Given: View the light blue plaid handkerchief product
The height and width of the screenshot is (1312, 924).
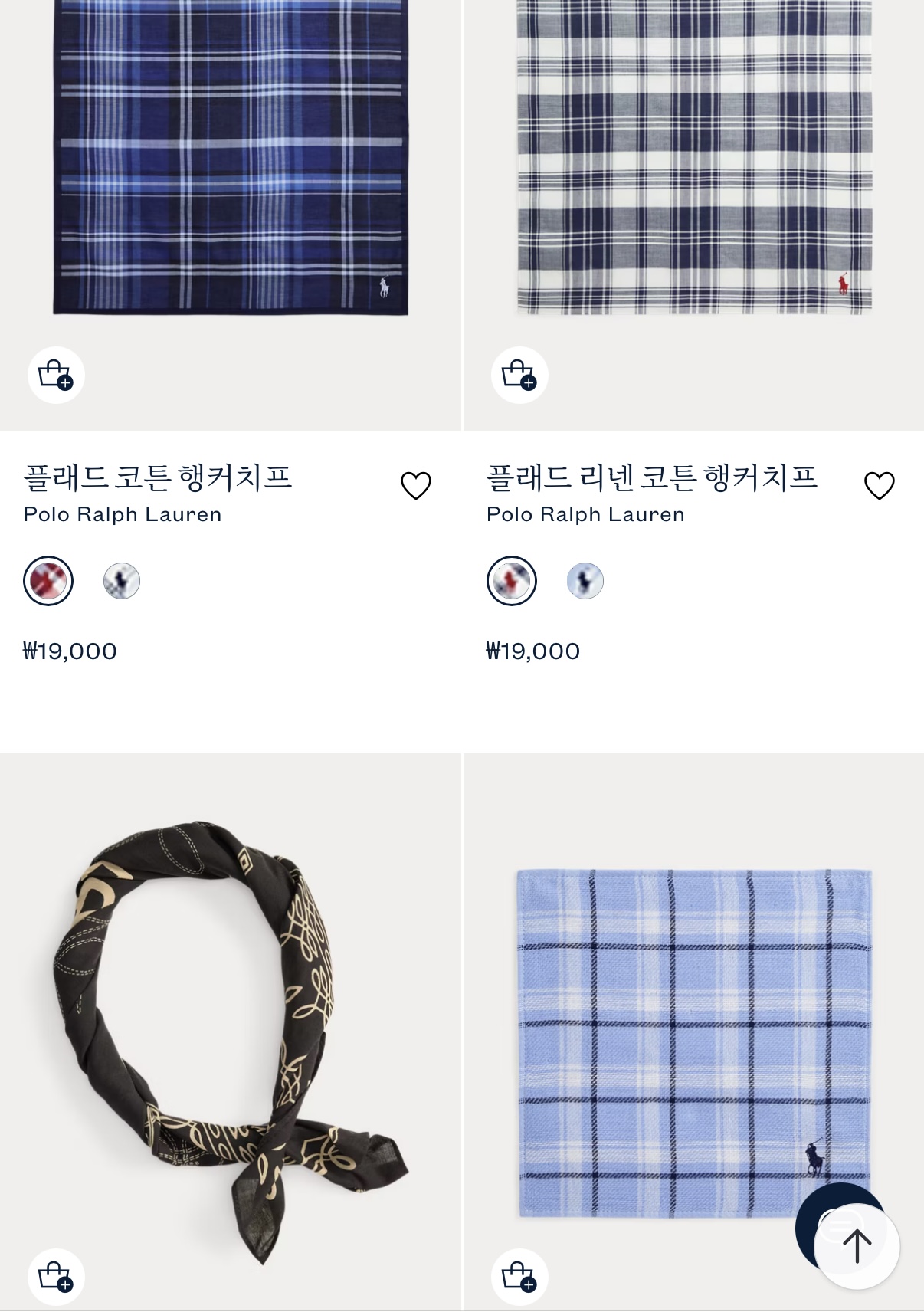Looking at the screenshot, I should coord(693,1042).
